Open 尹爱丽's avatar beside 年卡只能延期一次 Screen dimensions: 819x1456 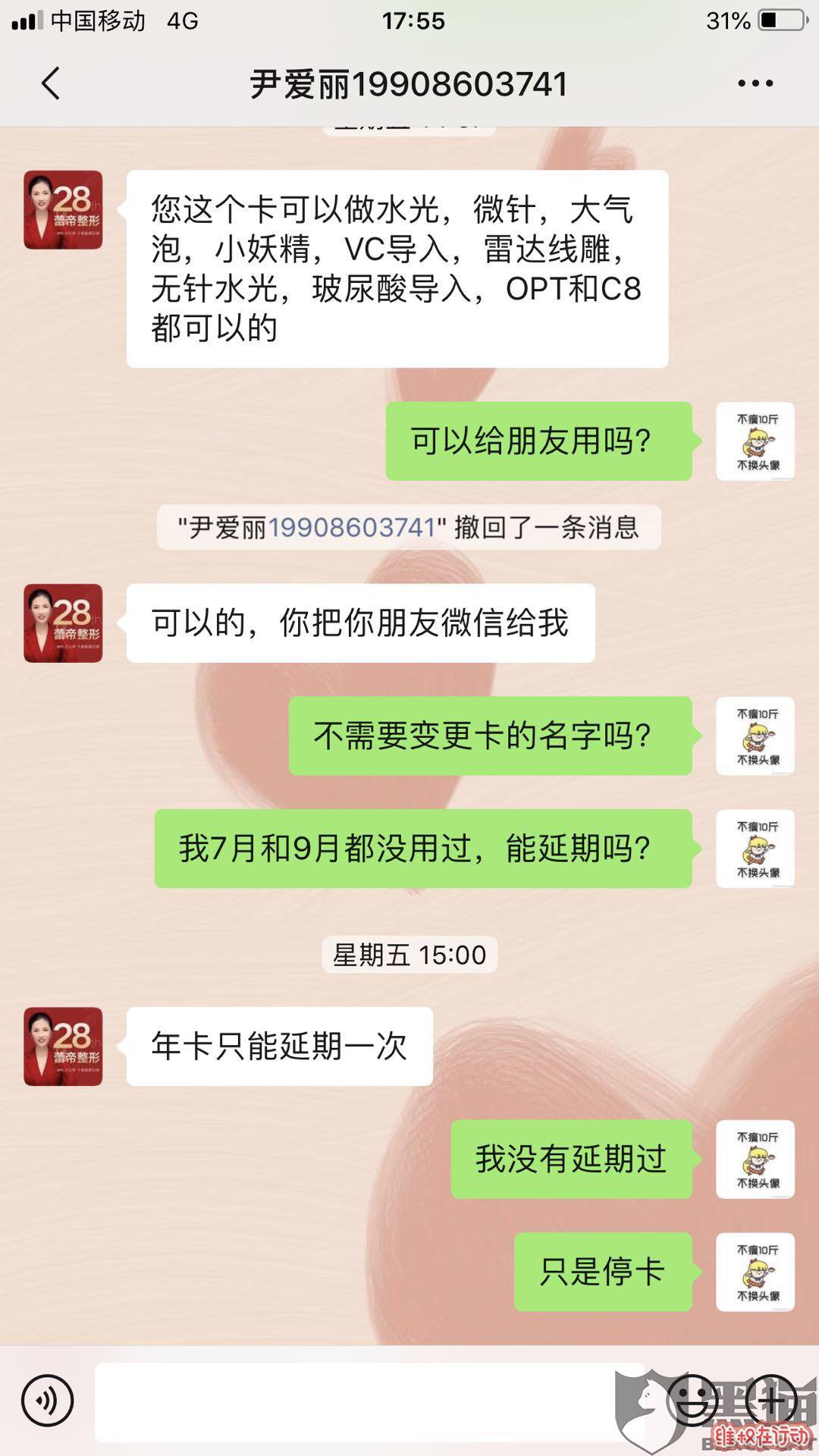click(63, 1046)
